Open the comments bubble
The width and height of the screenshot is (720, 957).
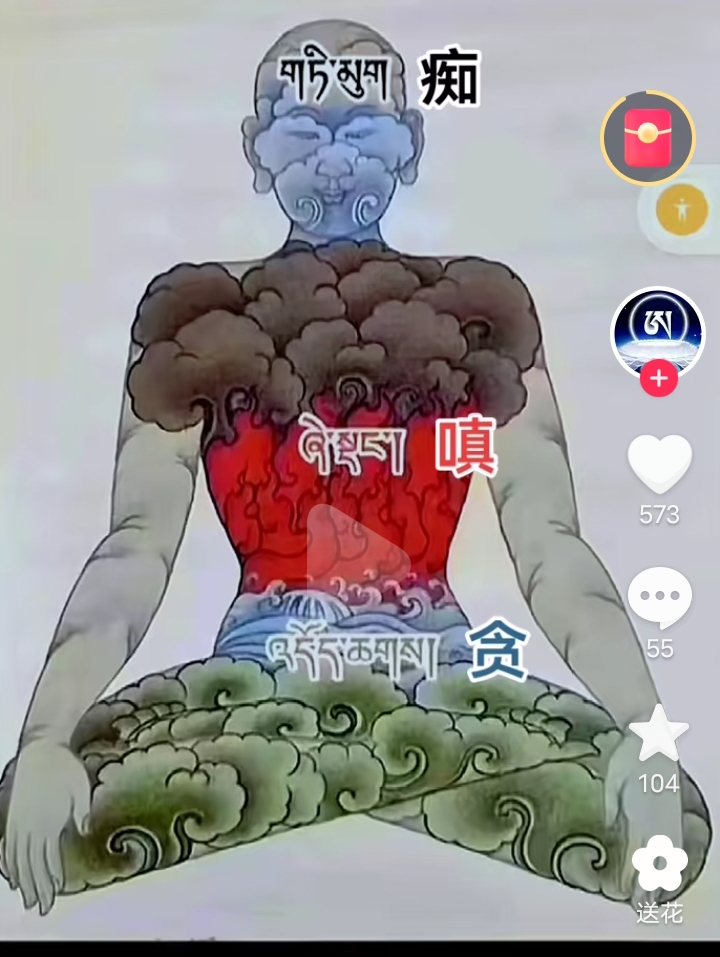[659, 598]
